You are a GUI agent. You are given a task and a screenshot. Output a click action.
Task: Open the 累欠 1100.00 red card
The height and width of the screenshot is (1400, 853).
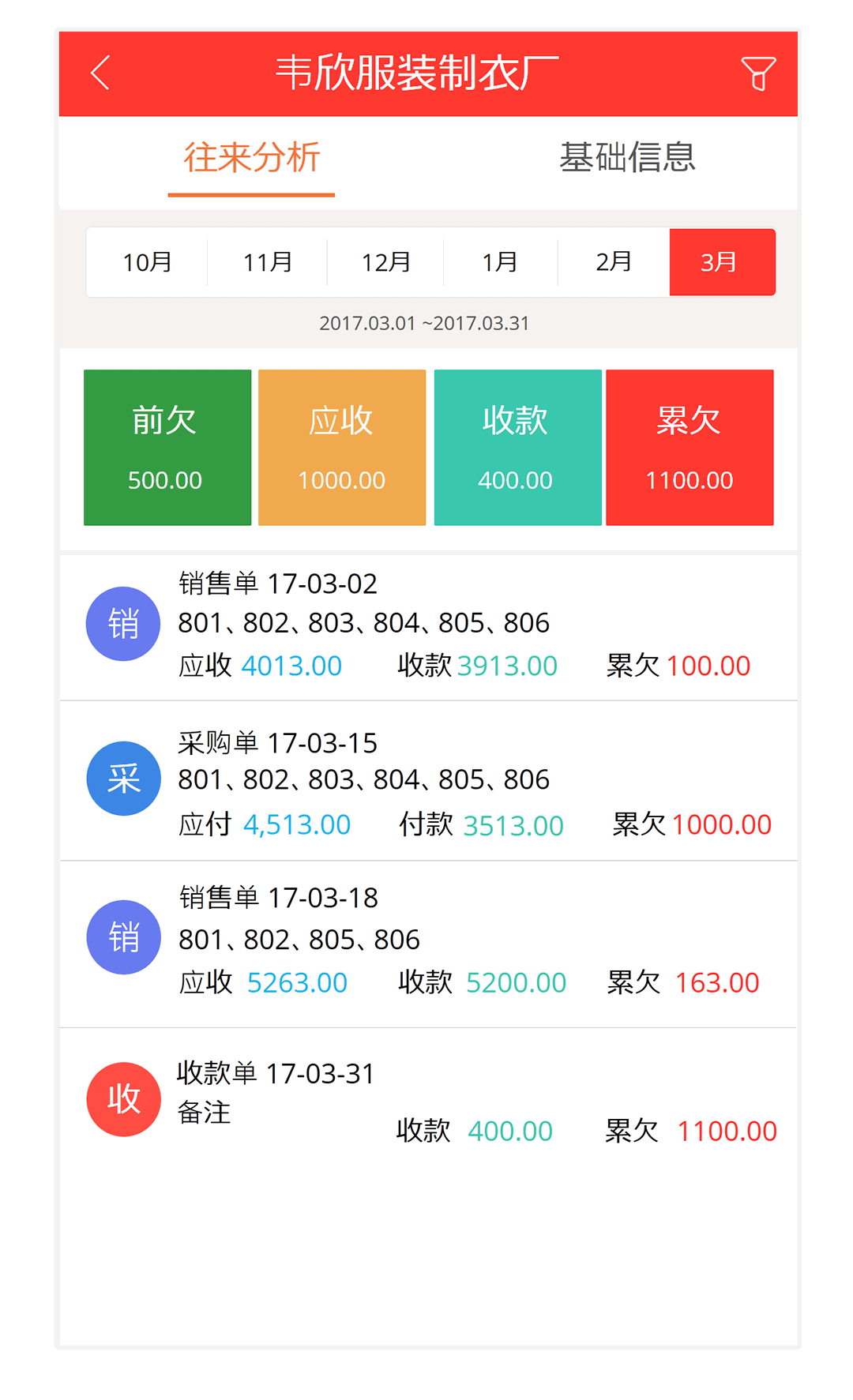[x=690, y=448]
